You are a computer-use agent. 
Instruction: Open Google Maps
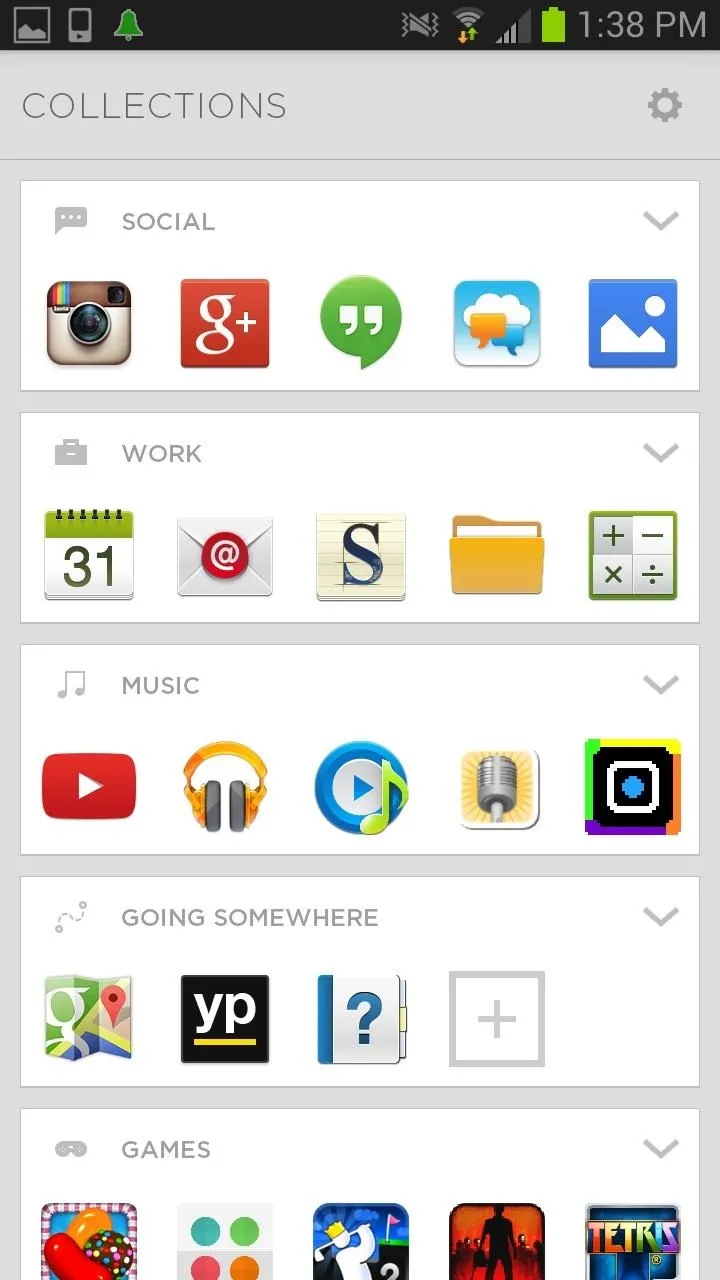tap(89, 1019)
